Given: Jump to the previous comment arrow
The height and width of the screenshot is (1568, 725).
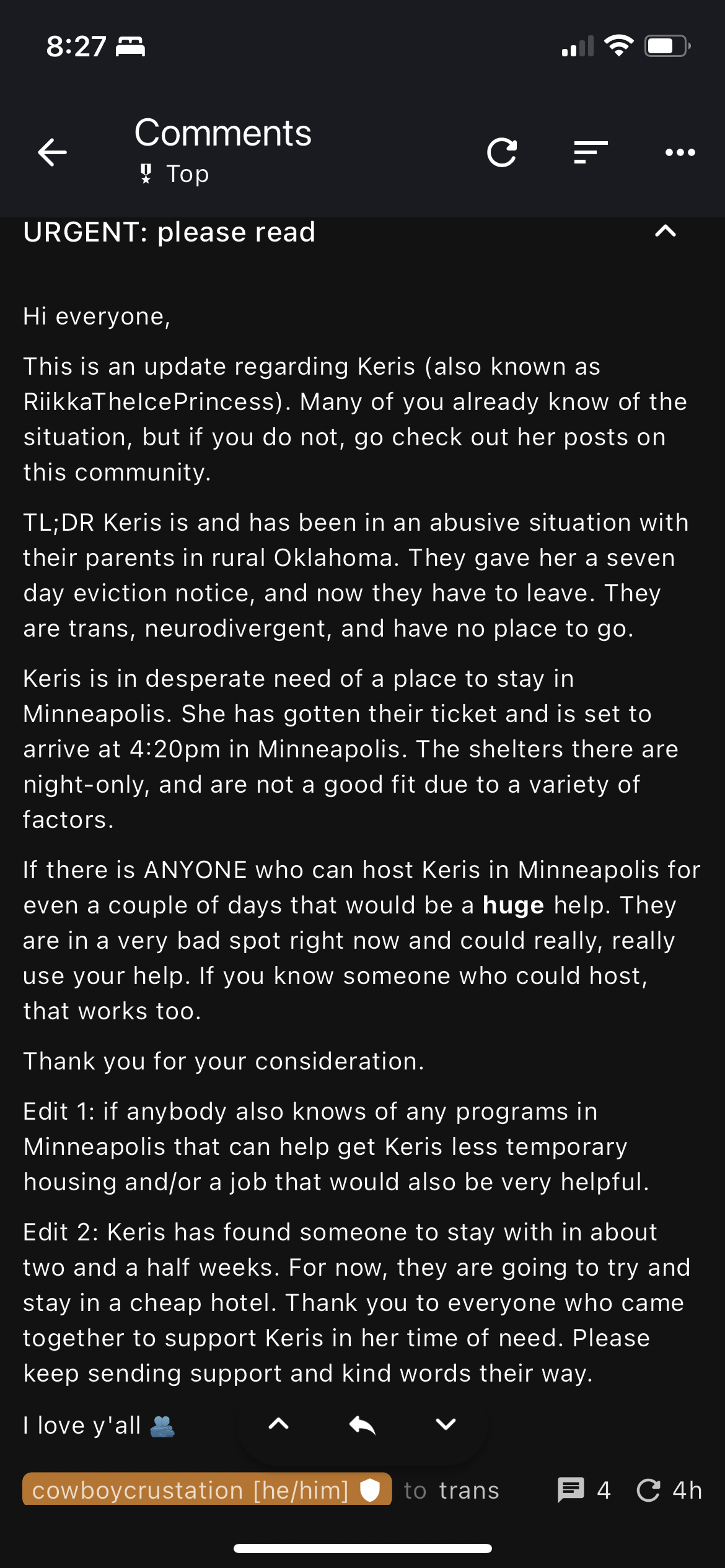Looking at the screenshot, I should coord(279,1424).
